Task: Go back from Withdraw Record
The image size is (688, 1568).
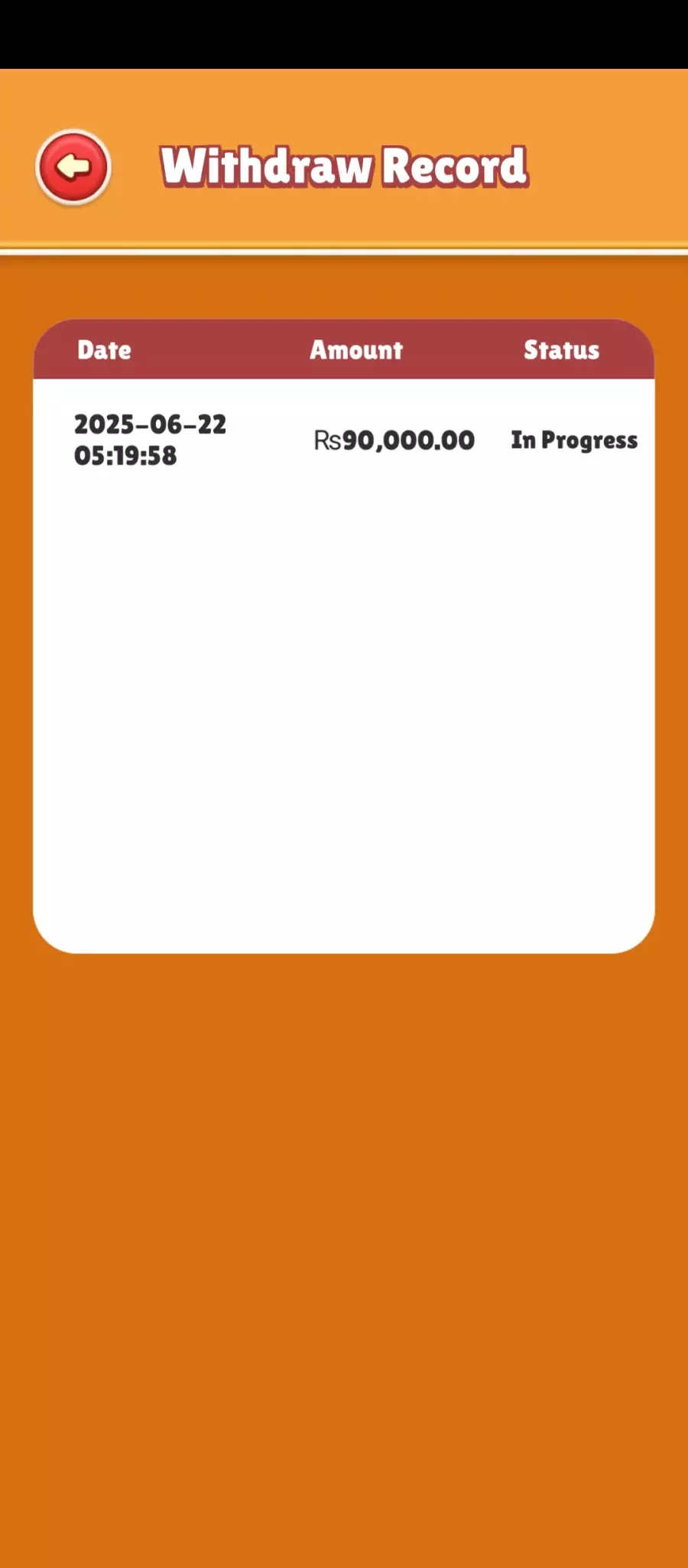Action: point(73,167)
